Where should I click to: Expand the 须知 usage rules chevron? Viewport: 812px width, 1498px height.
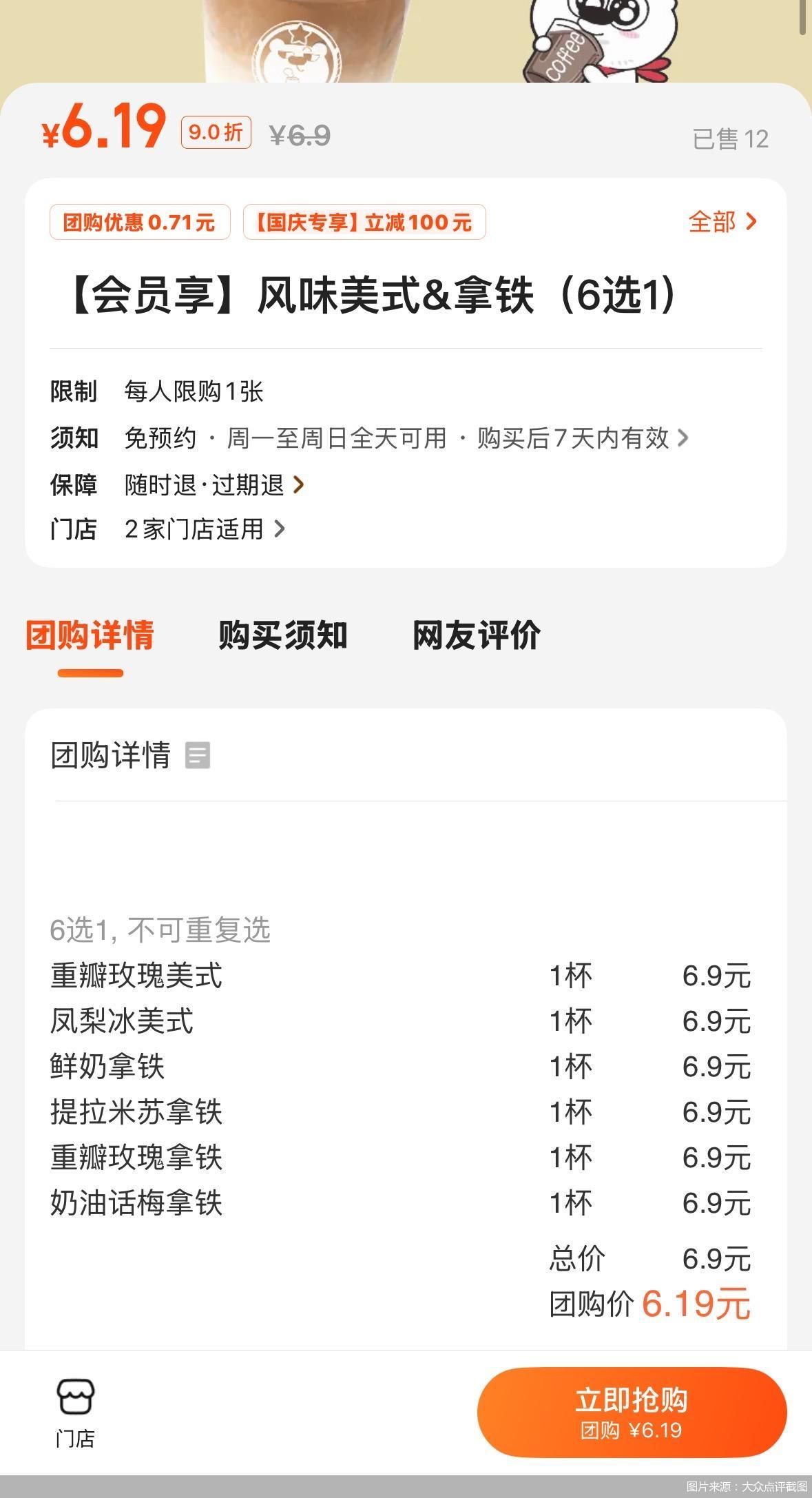click(x=683, y=438)
